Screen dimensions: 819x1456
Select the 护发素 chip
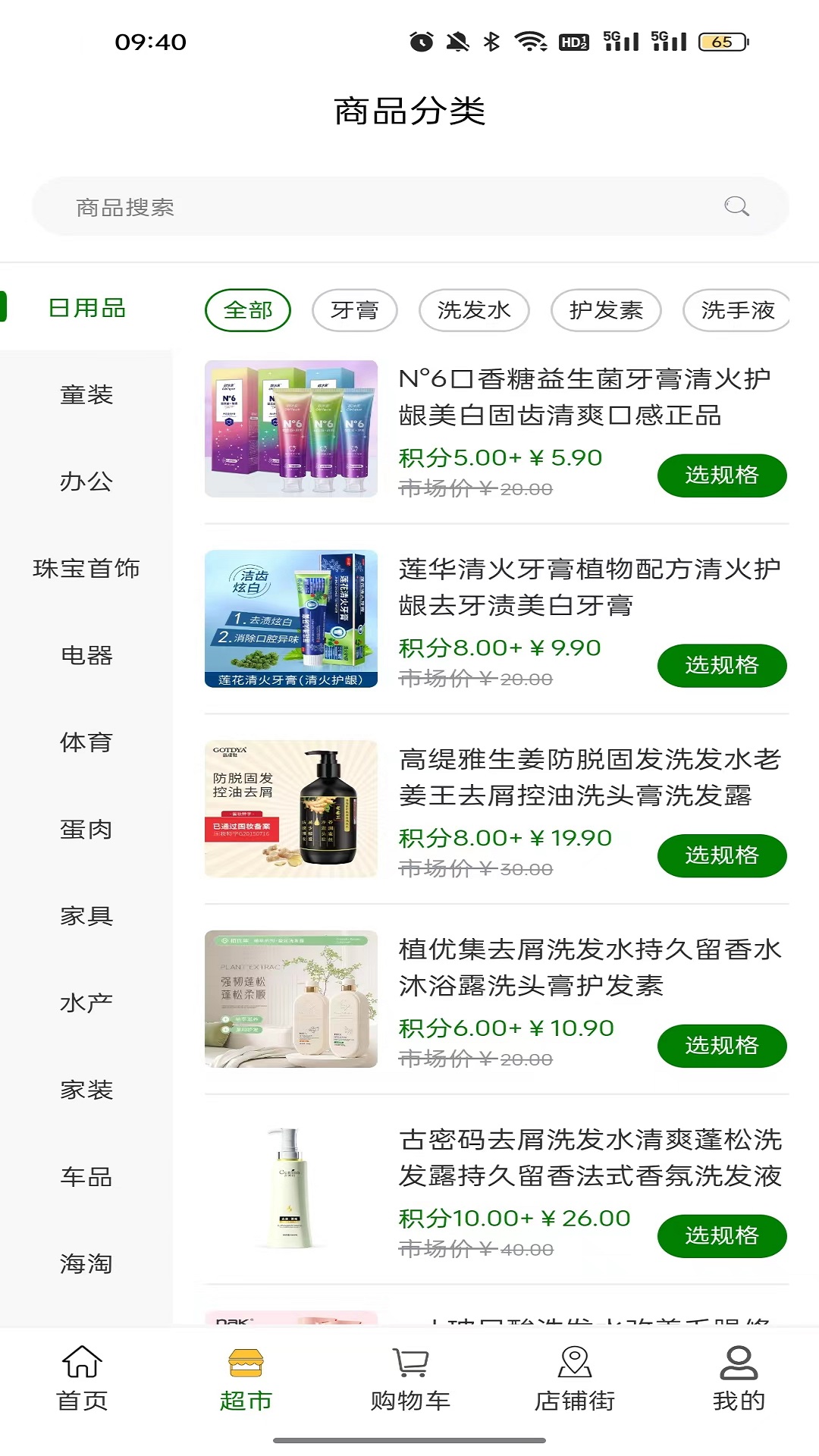click(606, 310)
